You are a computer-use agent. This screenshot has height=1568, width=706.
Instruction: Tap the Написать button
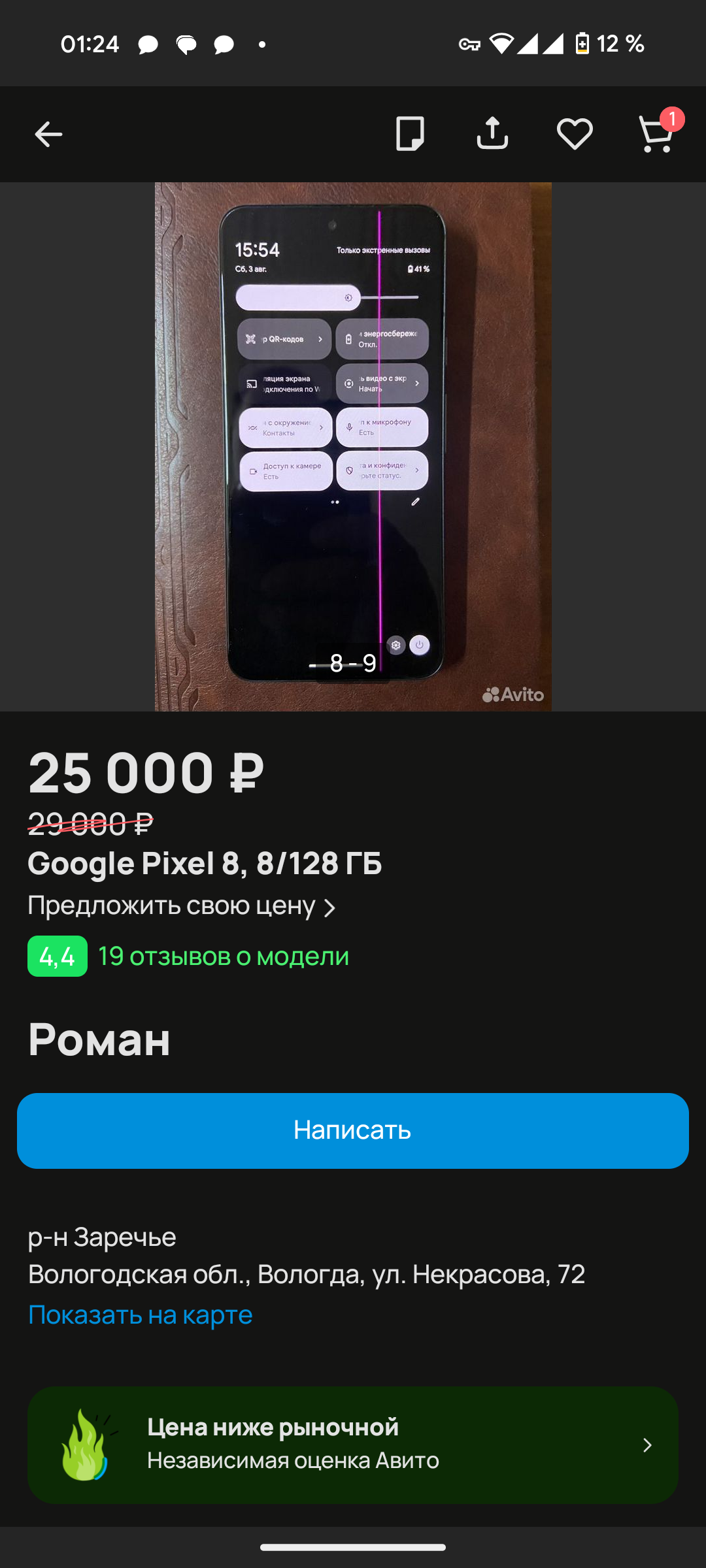(353, 1131)
